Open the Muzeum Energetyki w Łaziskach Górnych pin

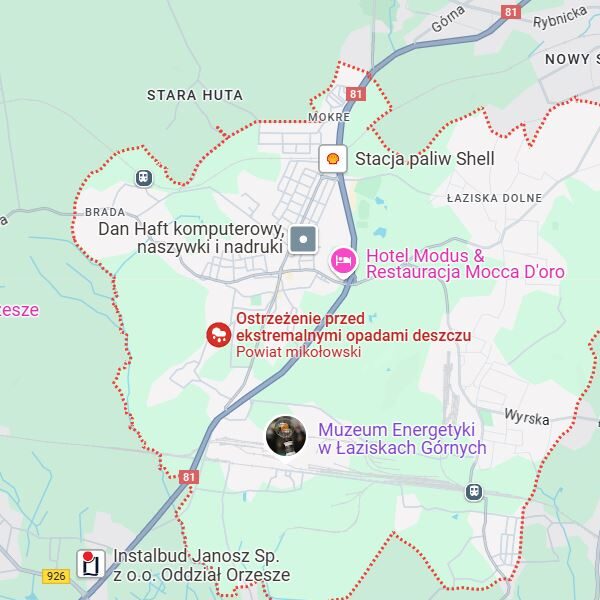tap(286, 436)
